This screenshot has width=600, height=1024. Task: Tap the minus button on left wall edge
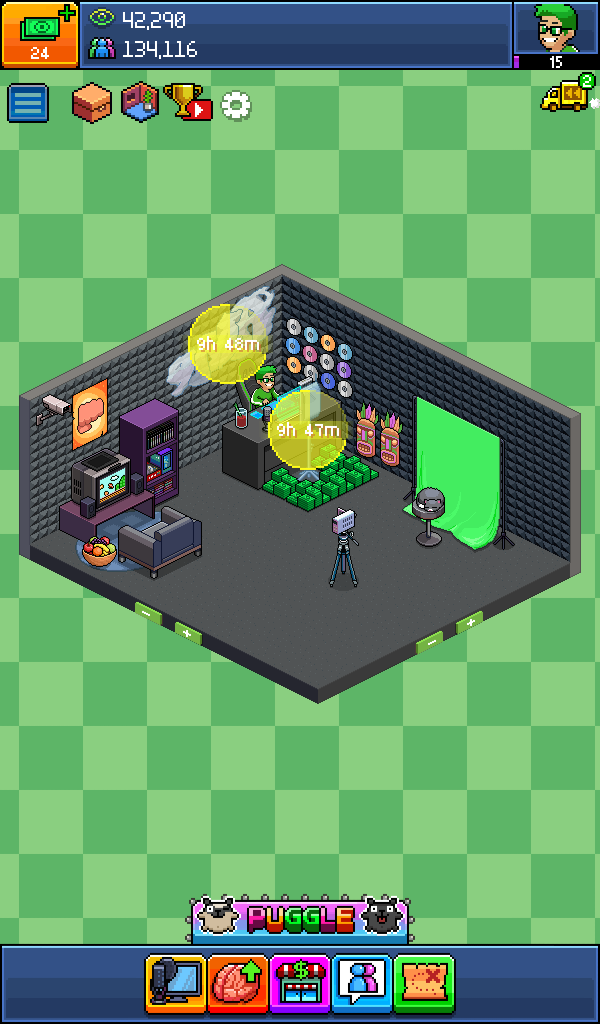tap(147, 612)
